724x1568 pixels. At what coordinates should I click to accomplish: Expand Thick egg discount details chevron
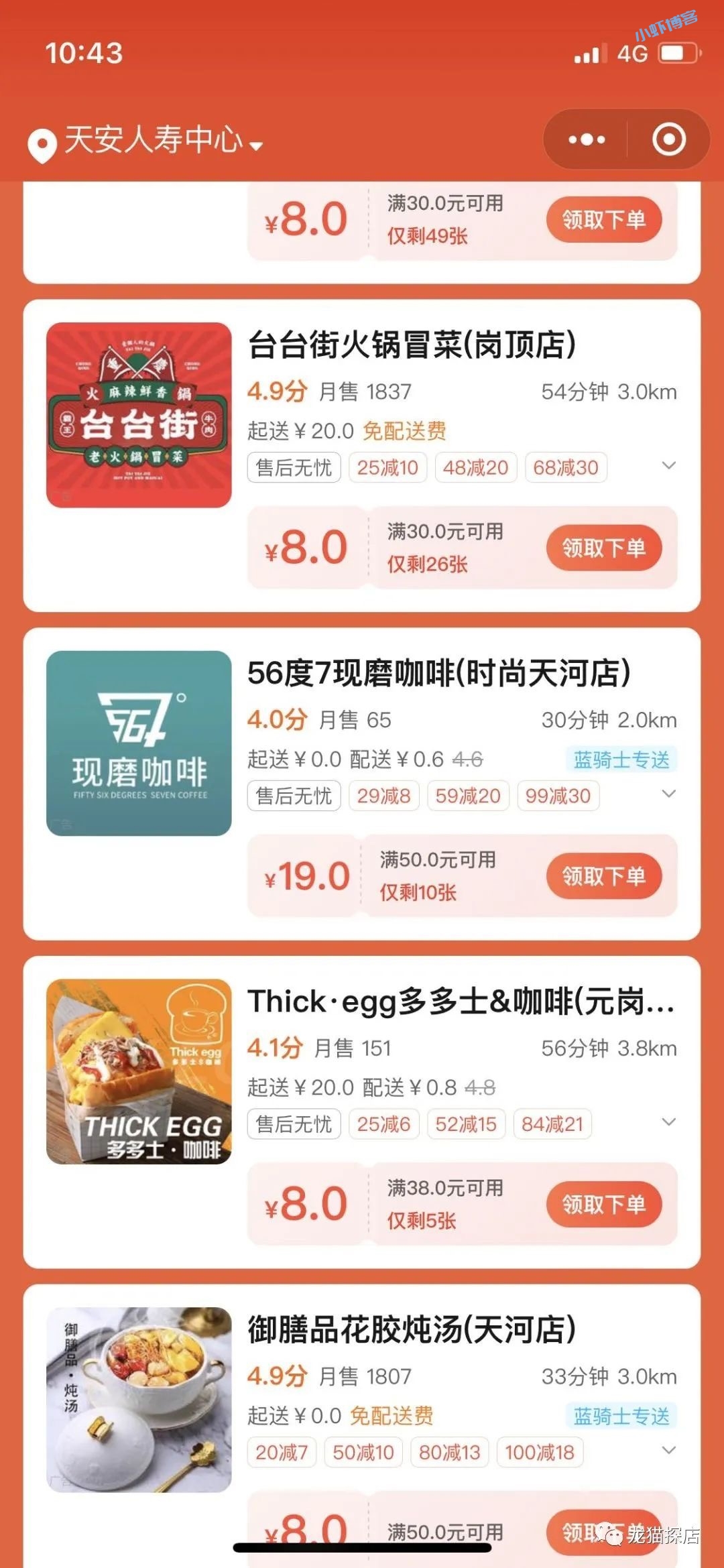(667, 1121)
